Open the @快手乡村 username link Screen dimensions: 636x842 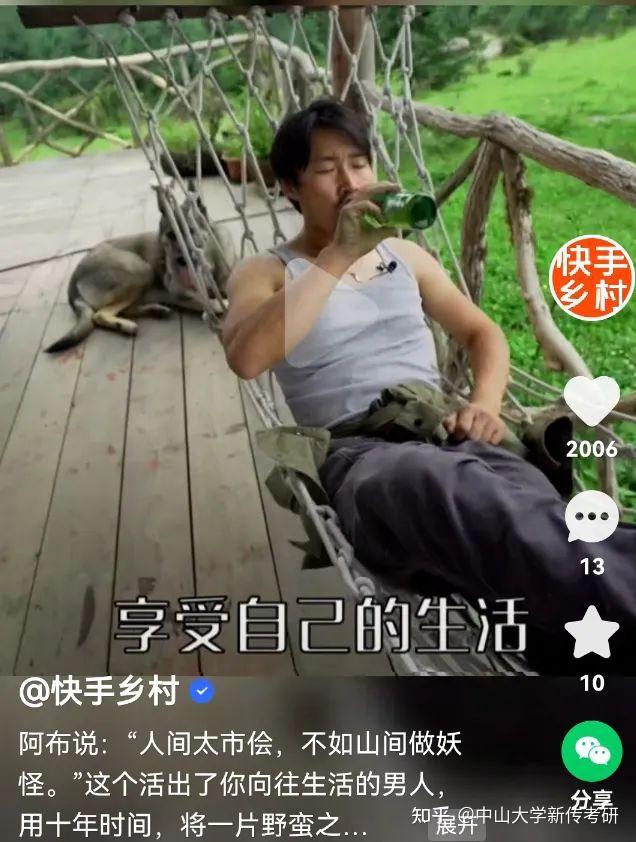[99, 691]
